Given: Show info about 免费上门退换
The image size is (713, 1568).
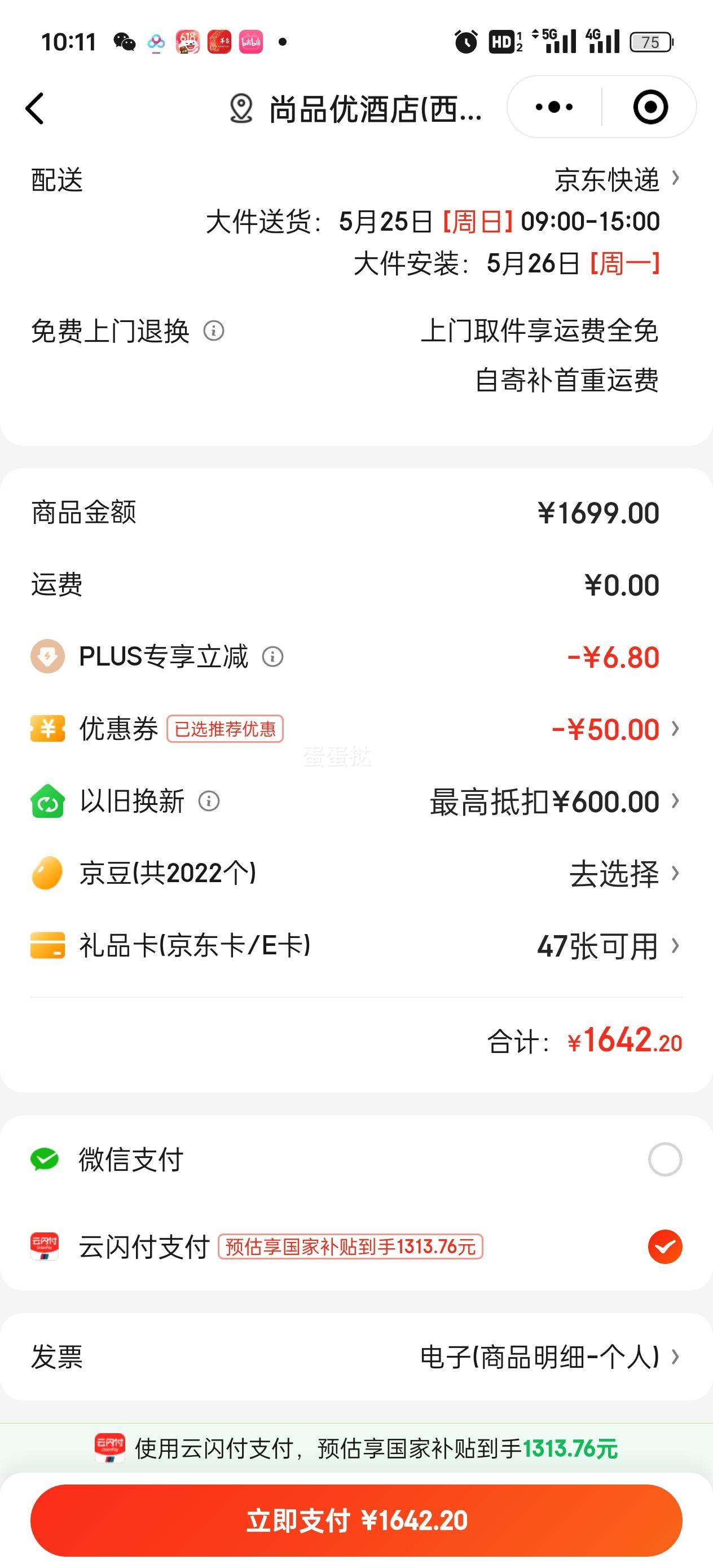Looking at the screenshot, I should click(x=214, y=331).
